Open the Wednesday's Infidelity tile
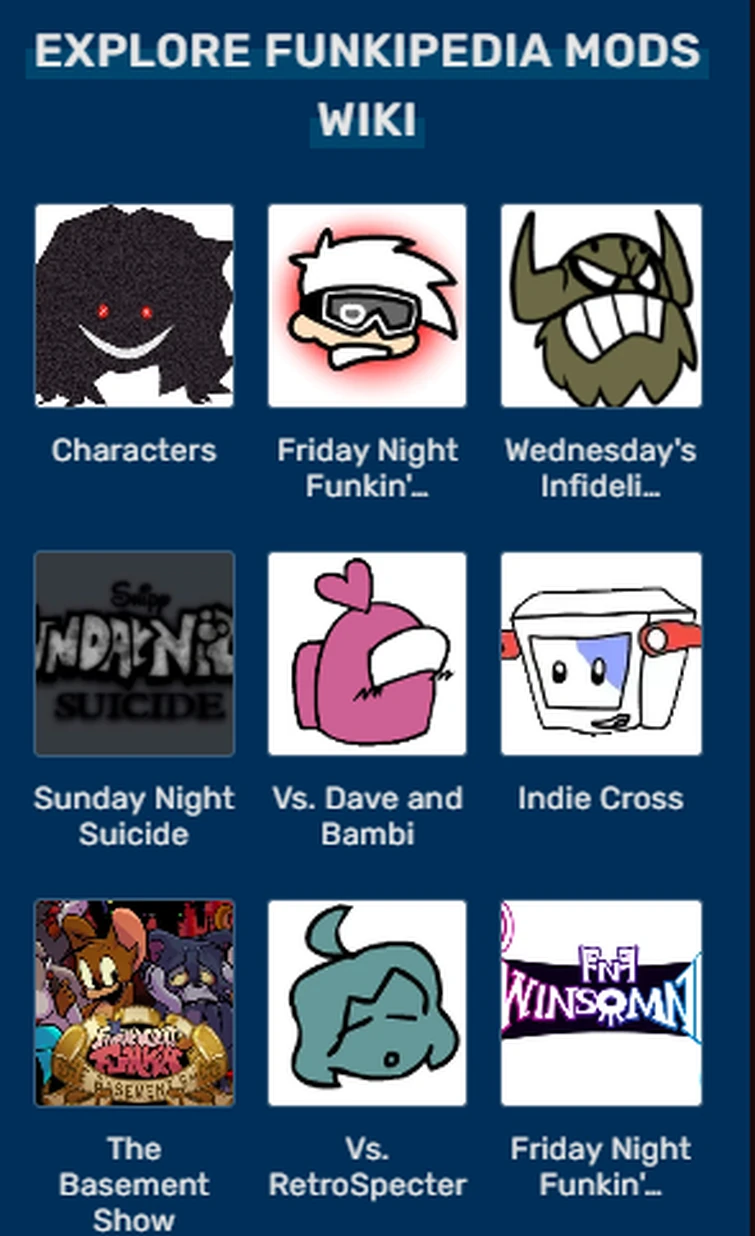The height and width of the screenshot is (1236, 755). [x=601, y=306]
